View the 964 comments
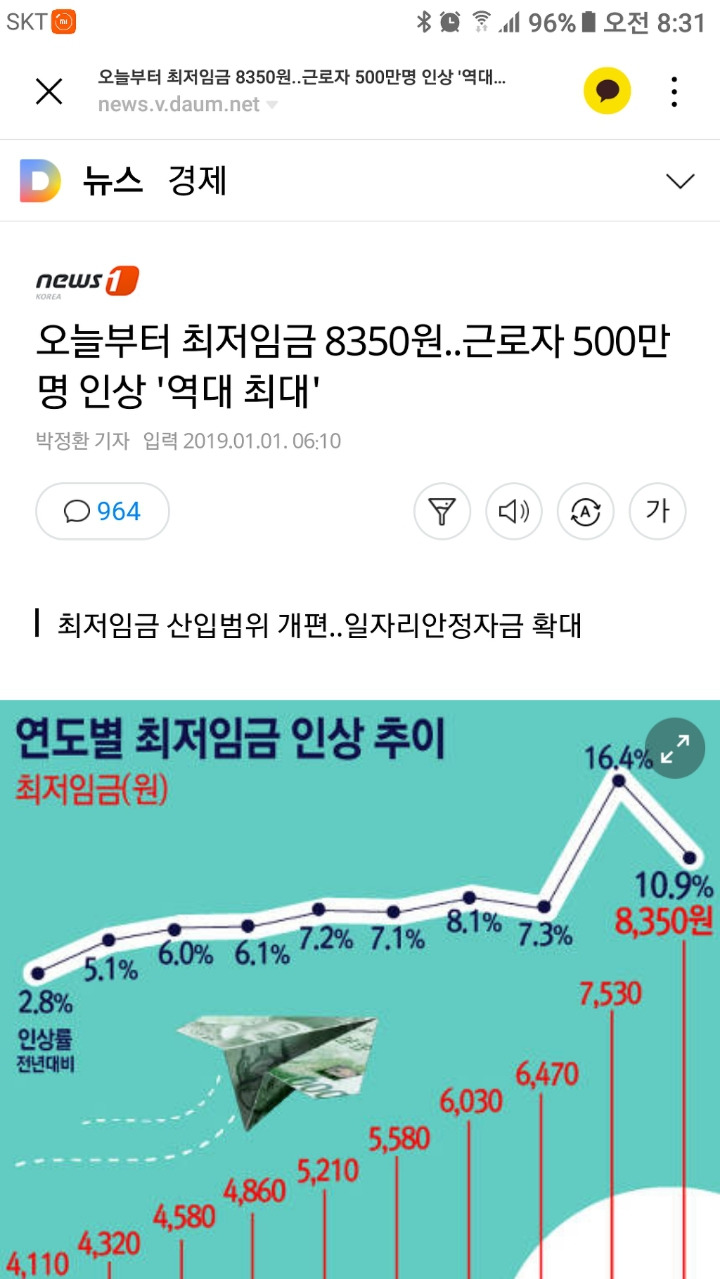The width and height of the screenshot is (720, 1279). coord(102,512)
